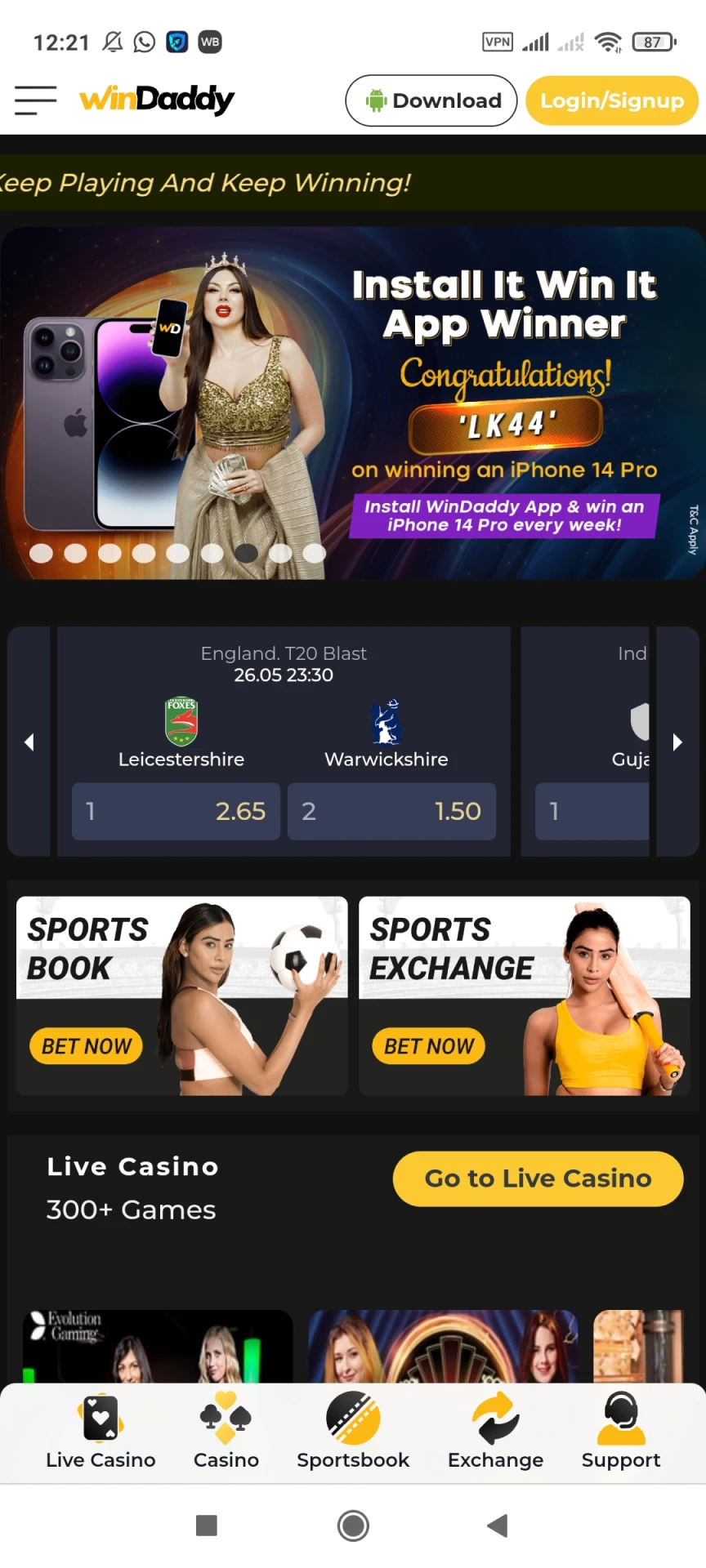The image size is (706, 1568).
Task: Go to Live Casino
Action: pyautogui.click(x=538, y=1178)
